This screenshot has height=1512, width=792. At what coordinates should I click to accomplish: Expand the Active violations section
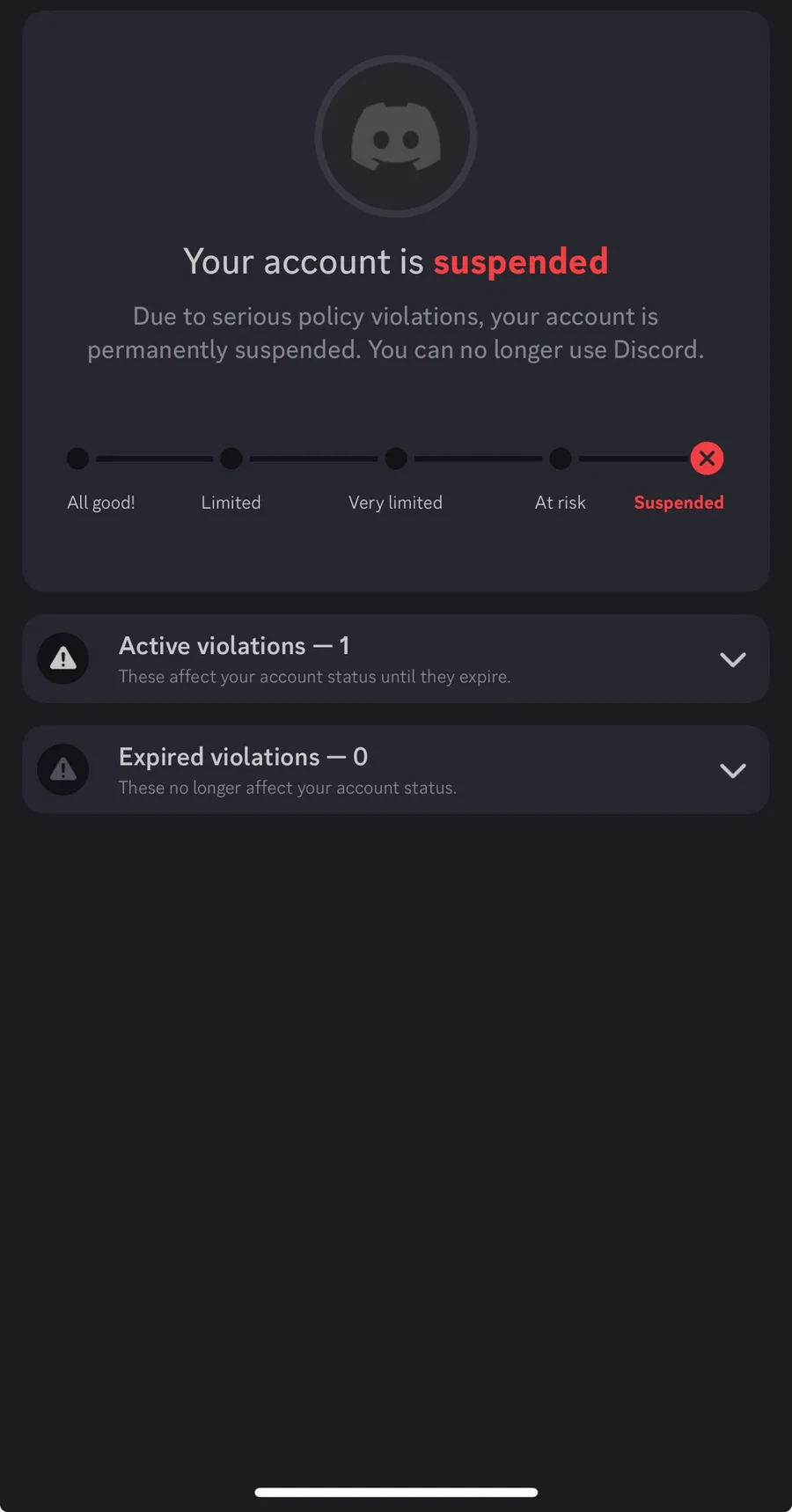click(396, 658)
